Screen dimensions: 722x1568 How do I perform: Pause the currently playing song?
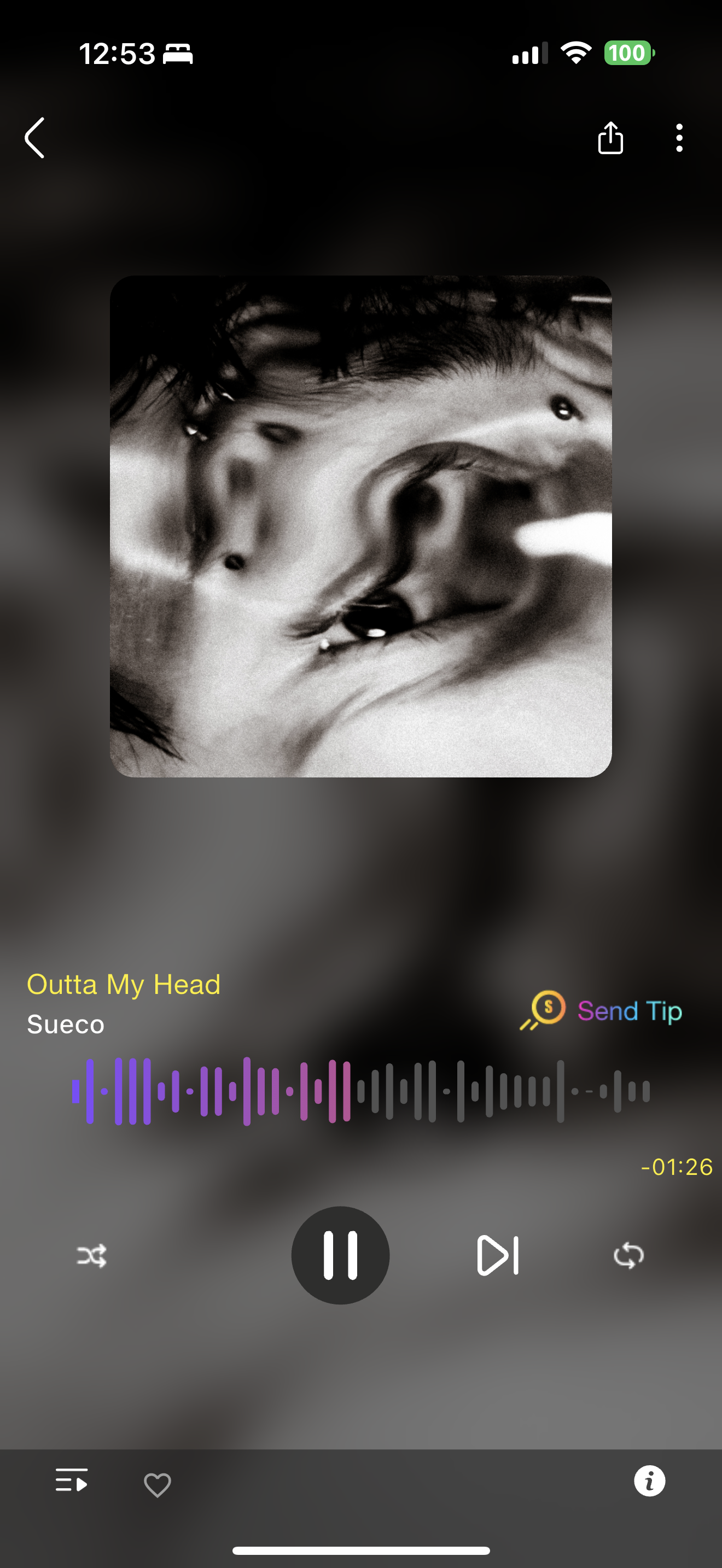pos(340,1255)
